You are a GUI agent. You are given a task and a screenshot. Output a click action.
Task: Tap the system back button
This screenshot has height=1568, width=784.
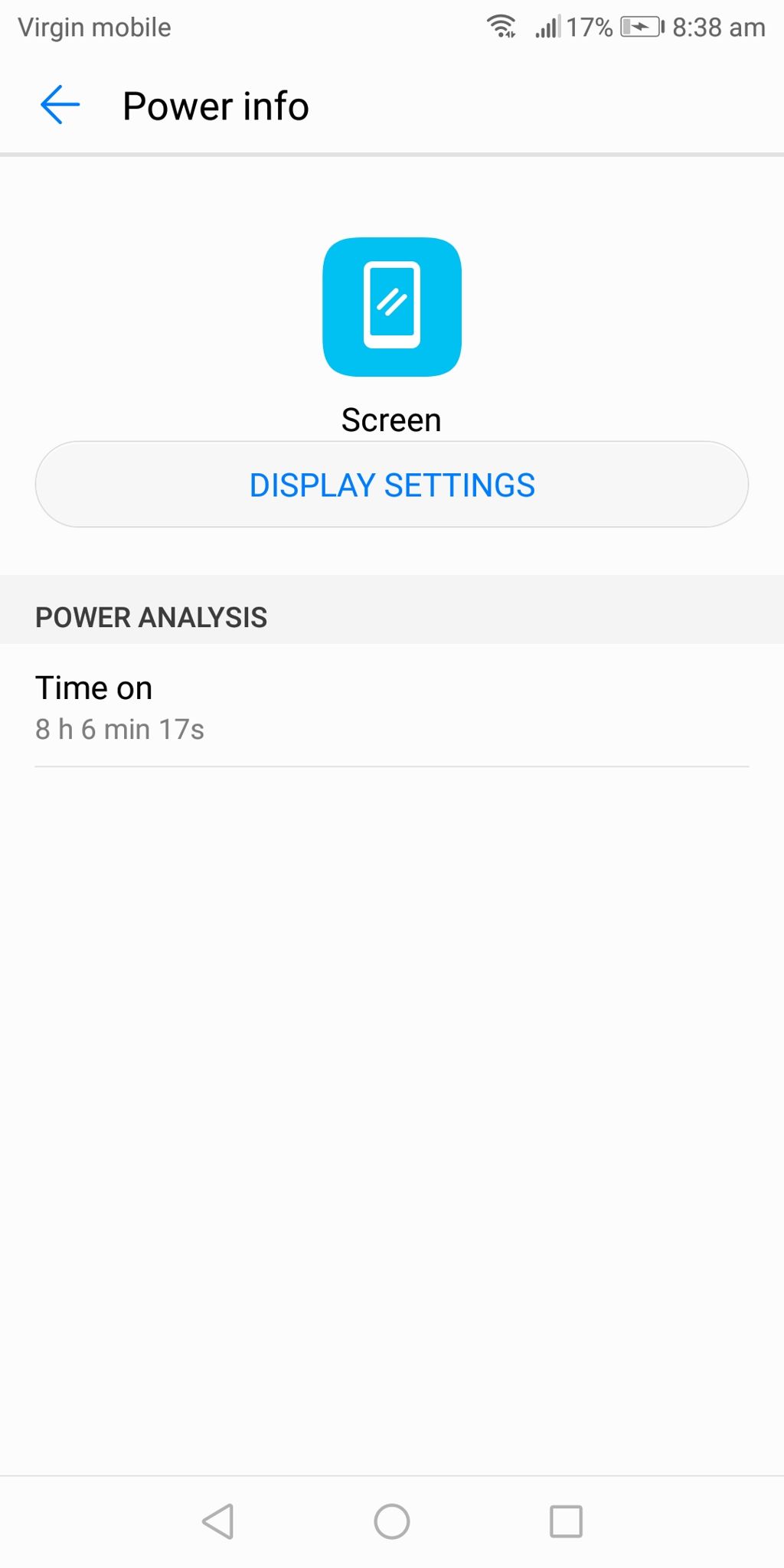click(218, 1521)
